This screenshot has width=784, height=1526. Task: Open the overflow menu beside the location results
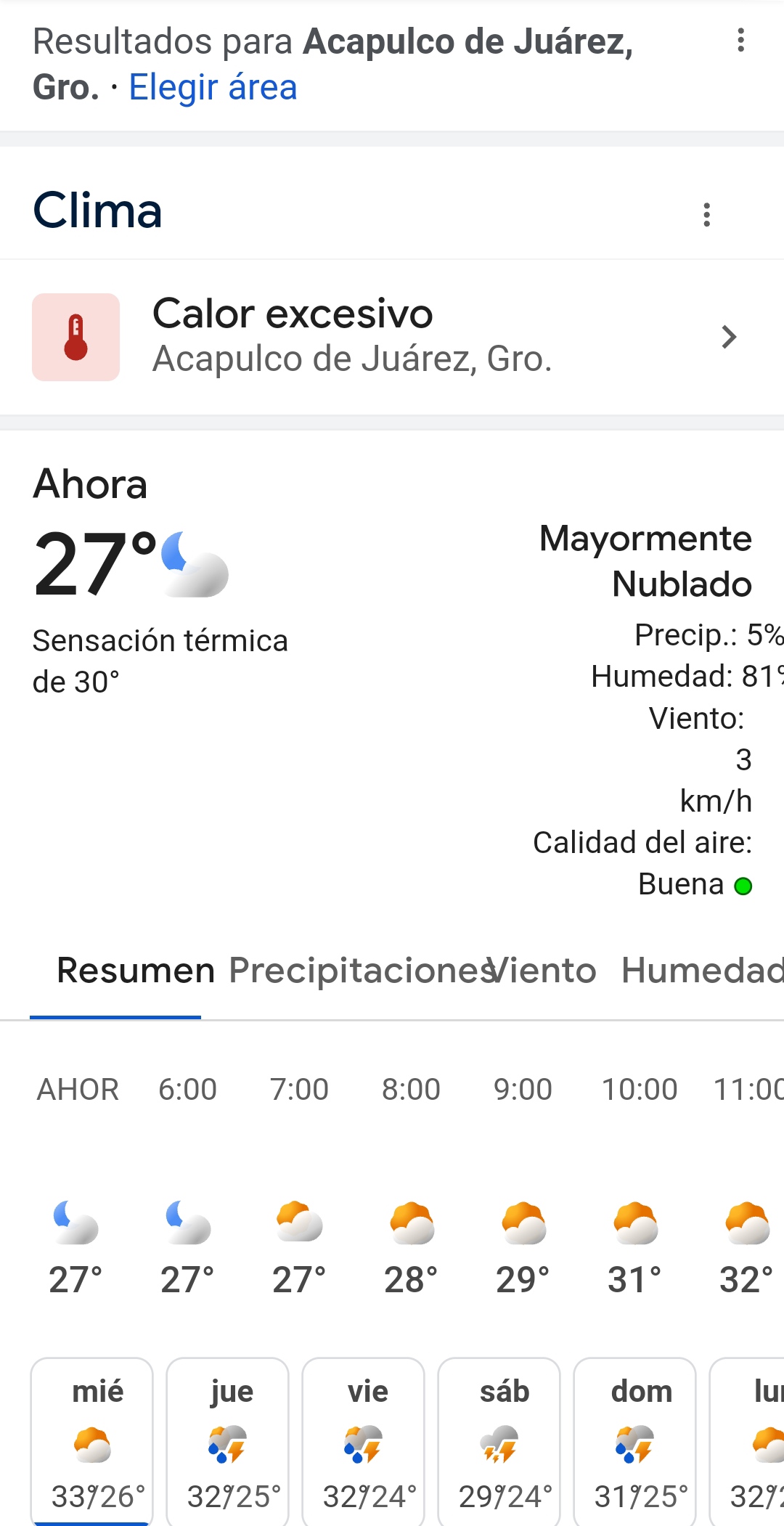click(x=740, y=41)
